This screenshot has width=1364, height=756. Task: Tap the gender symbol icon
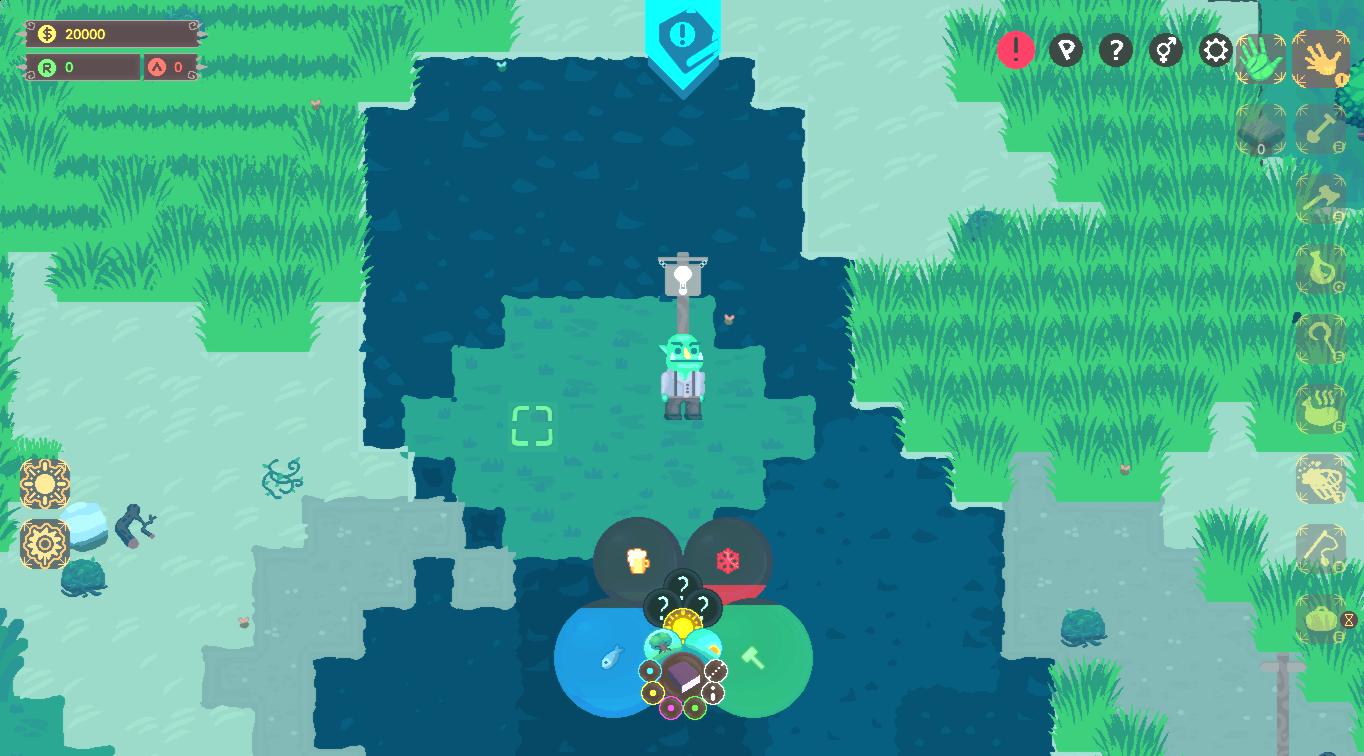point(1166,49)
